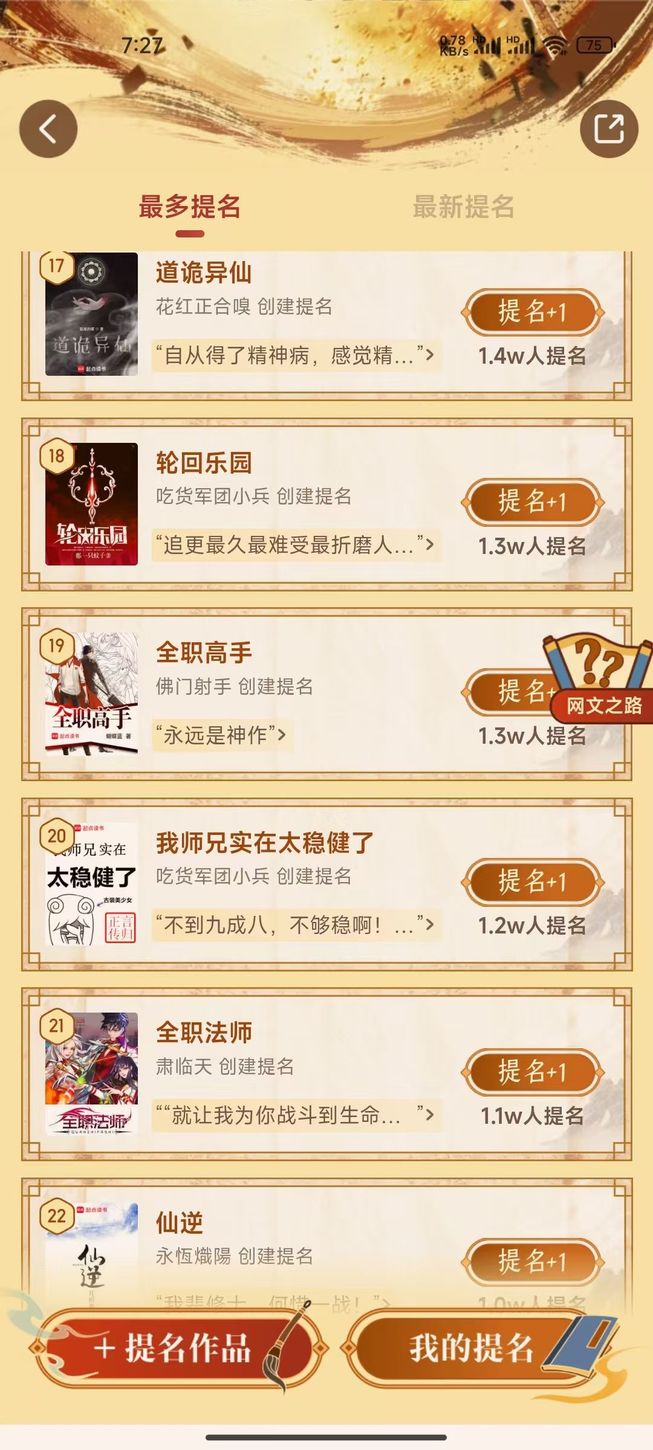View the 我师兄实在太稳健了 quote details
The image size is (653, 1450).
point(296,925)
